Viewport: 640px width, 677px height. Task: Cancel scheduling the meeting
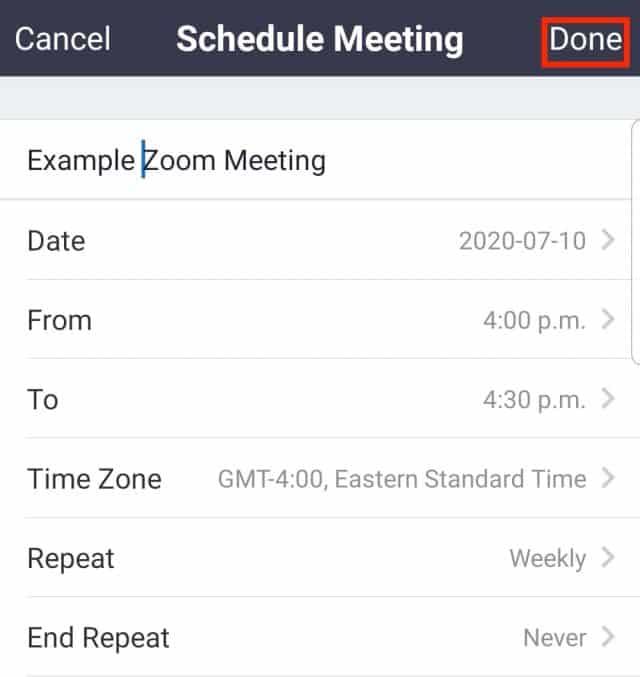pyautogui.click(x=63, y=40)
